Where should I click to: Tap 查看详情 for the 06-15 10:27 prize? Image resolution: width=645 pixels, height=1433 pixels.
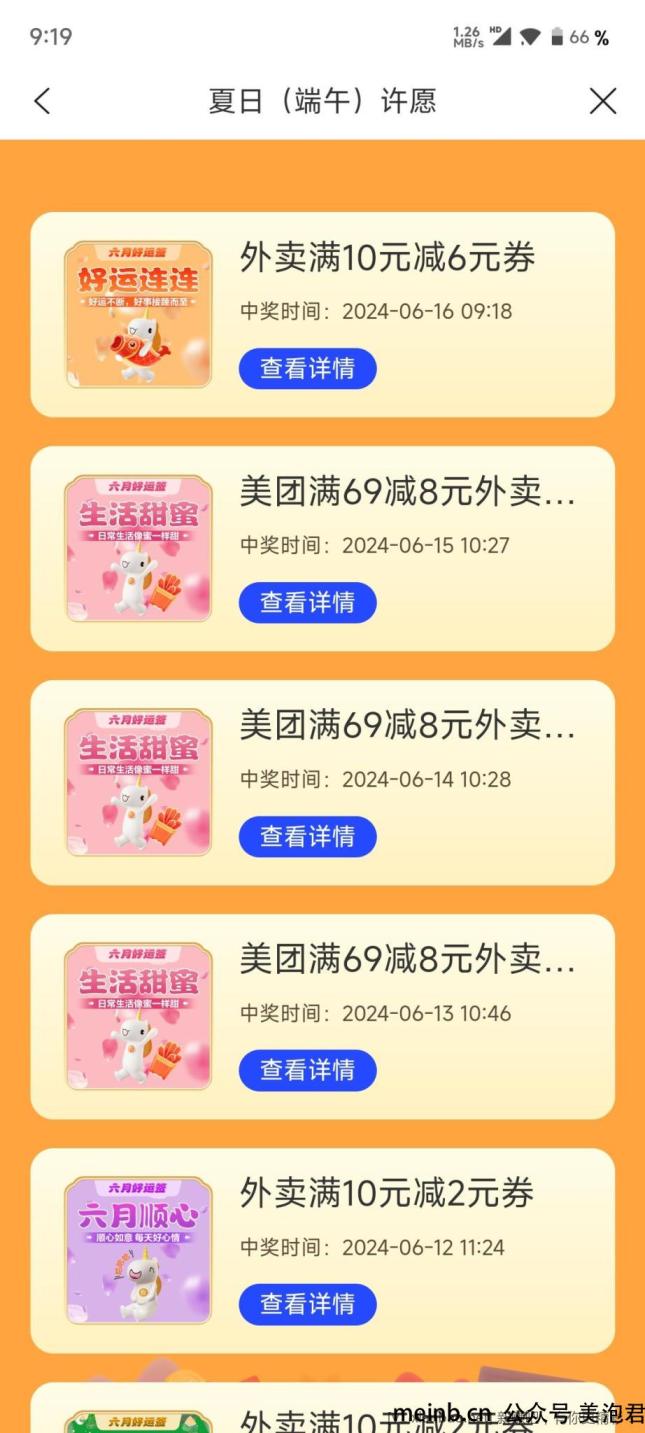pos(307,603)
